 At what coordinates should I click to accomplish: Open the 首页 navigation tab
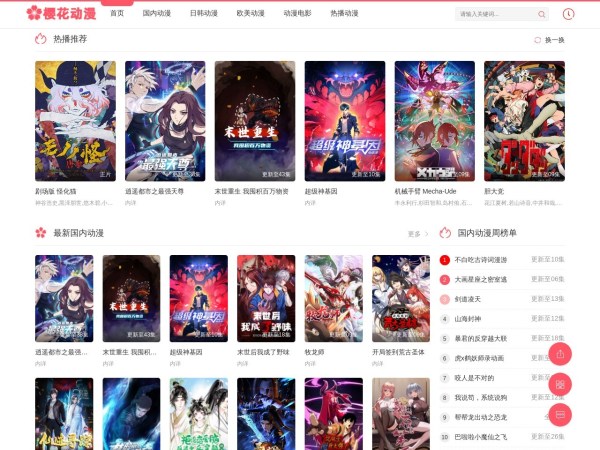[117, 14]
